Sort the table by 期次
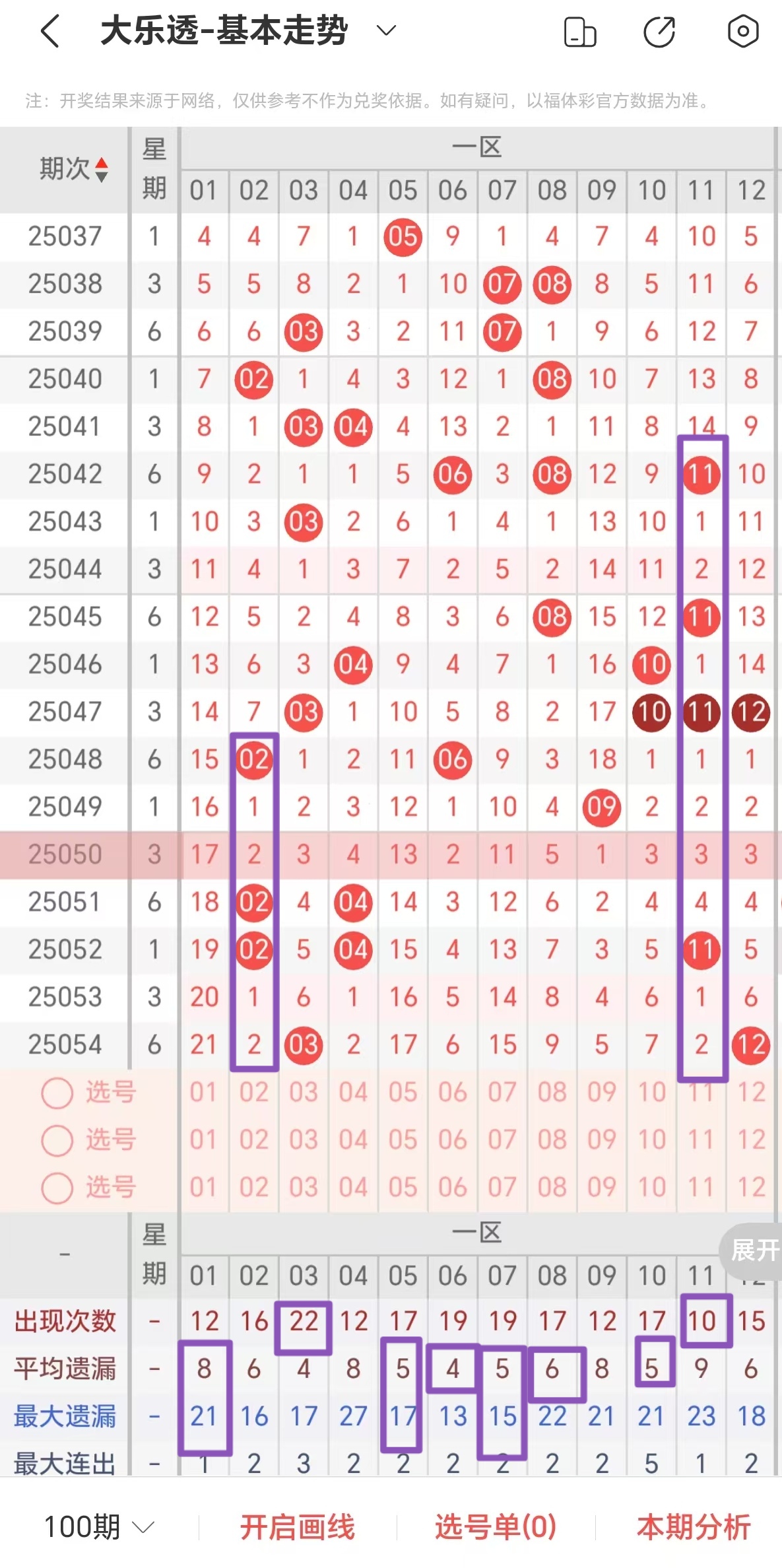The width and height of the screenshot is (782, 1568). click(x=73, y=169)
